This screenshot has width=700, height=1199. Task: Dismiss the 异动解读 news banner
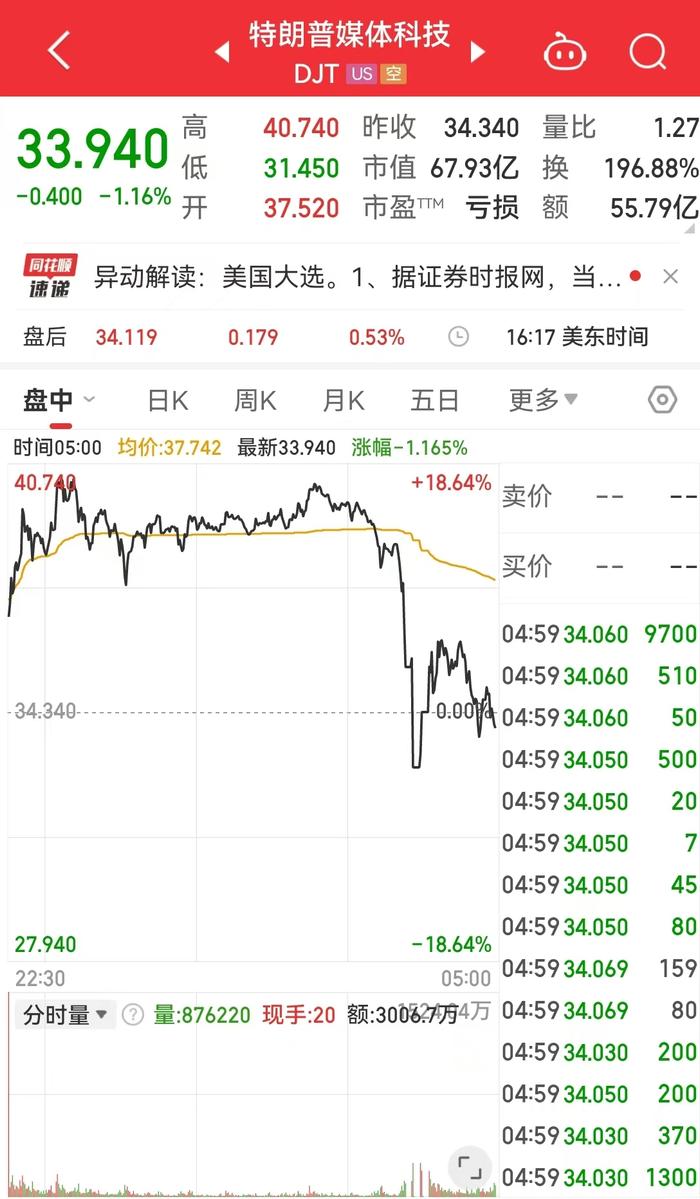[671, 277]
